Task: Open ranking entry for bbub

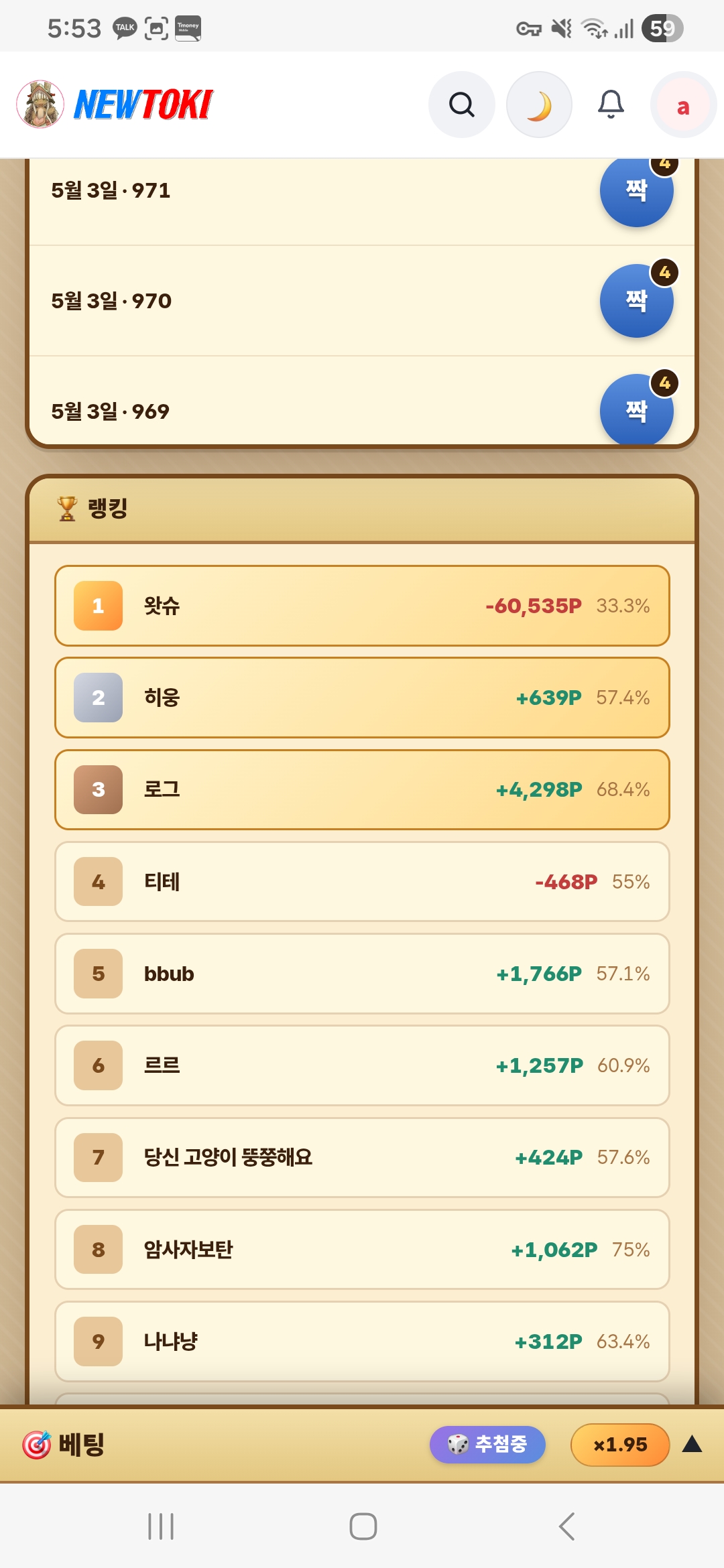Action: (362, 974)
